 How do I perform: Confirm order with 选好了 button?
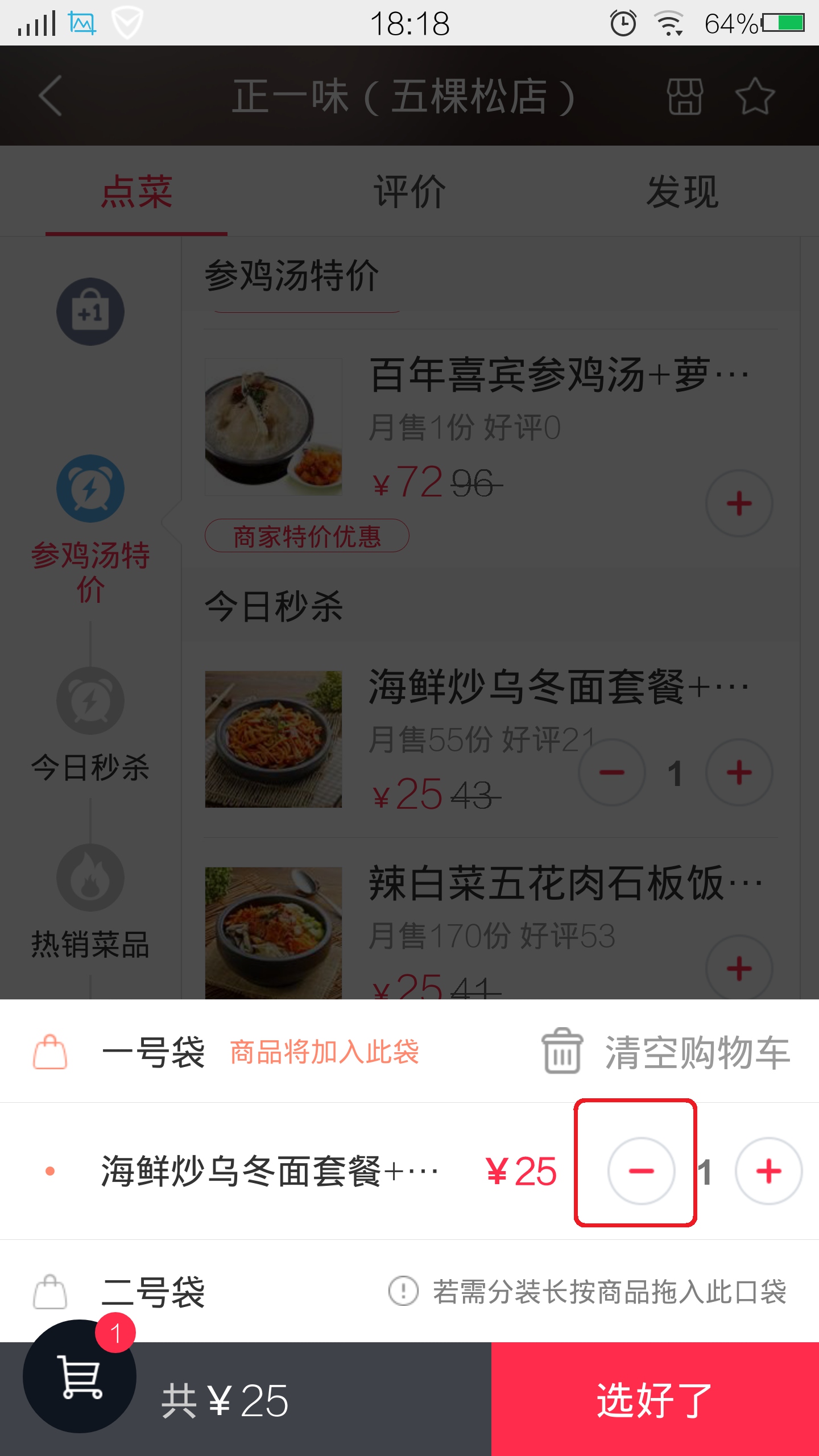[x=655, y=1399]
